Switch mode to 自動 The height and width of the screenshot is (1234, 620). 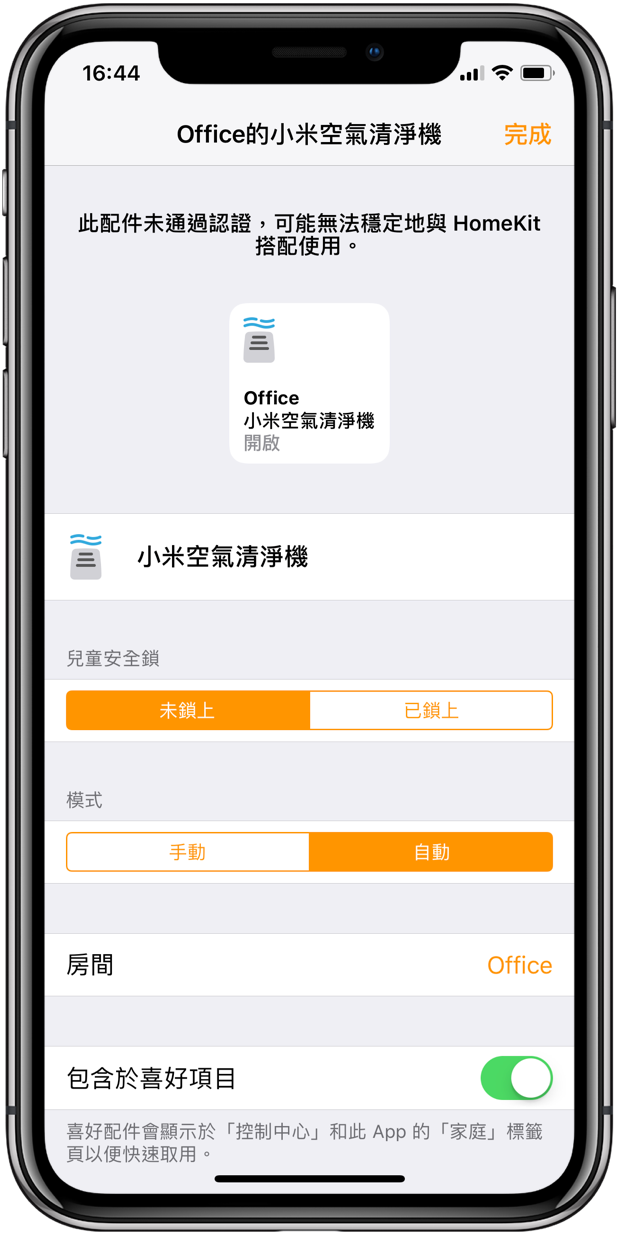(x=431, y=852)
